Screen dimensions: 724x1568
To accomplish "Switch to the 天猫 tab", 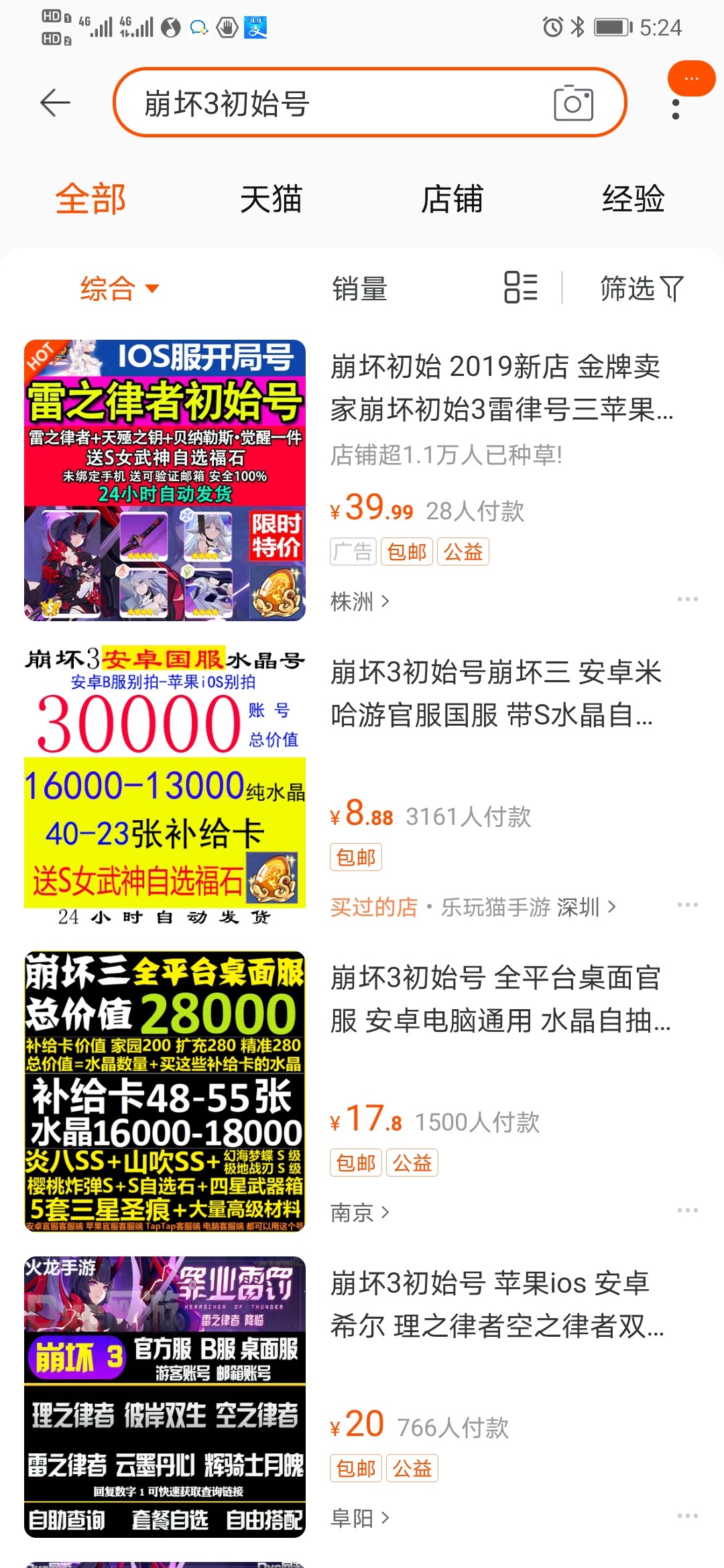I will pos(271,199).
